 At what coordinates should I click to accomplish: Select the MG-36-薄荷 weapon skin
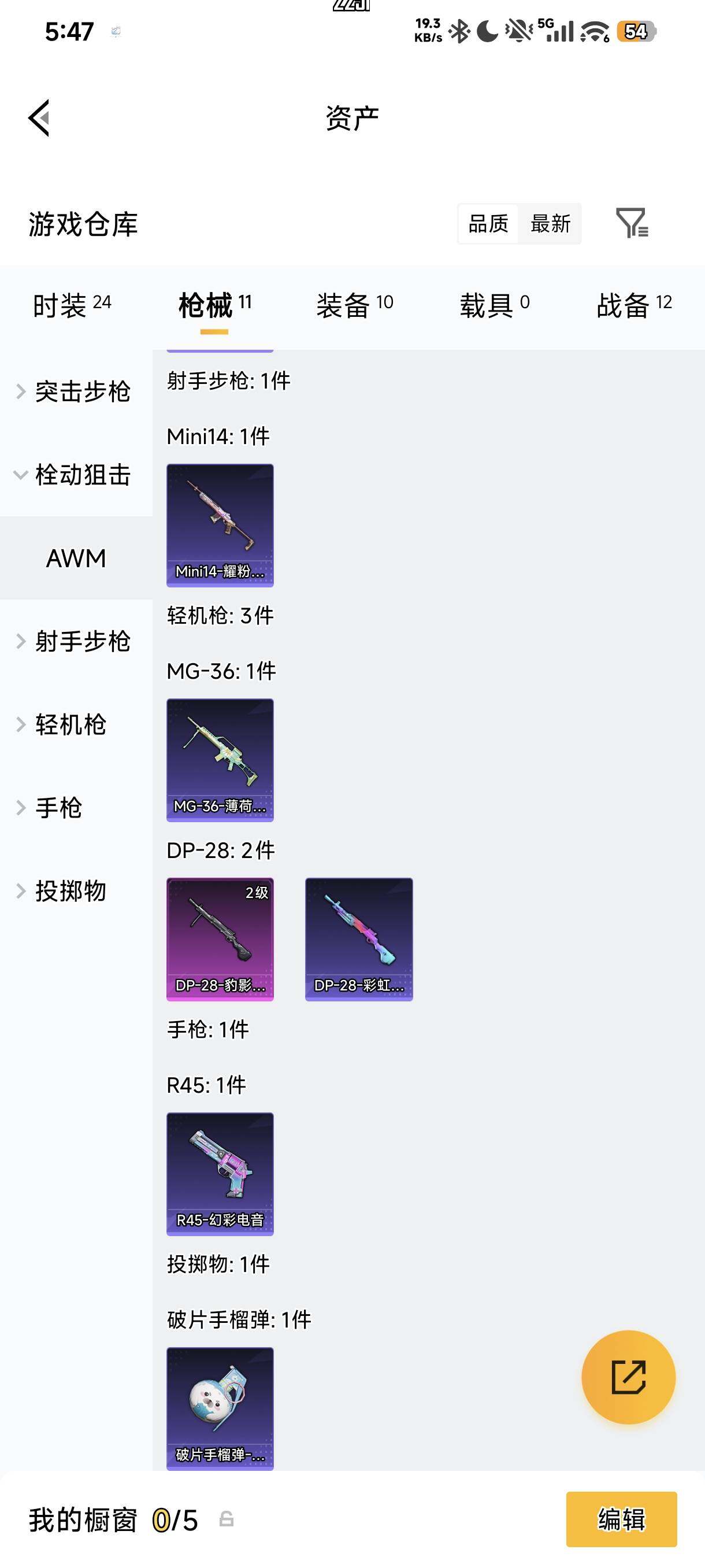(x=220, y=761)
